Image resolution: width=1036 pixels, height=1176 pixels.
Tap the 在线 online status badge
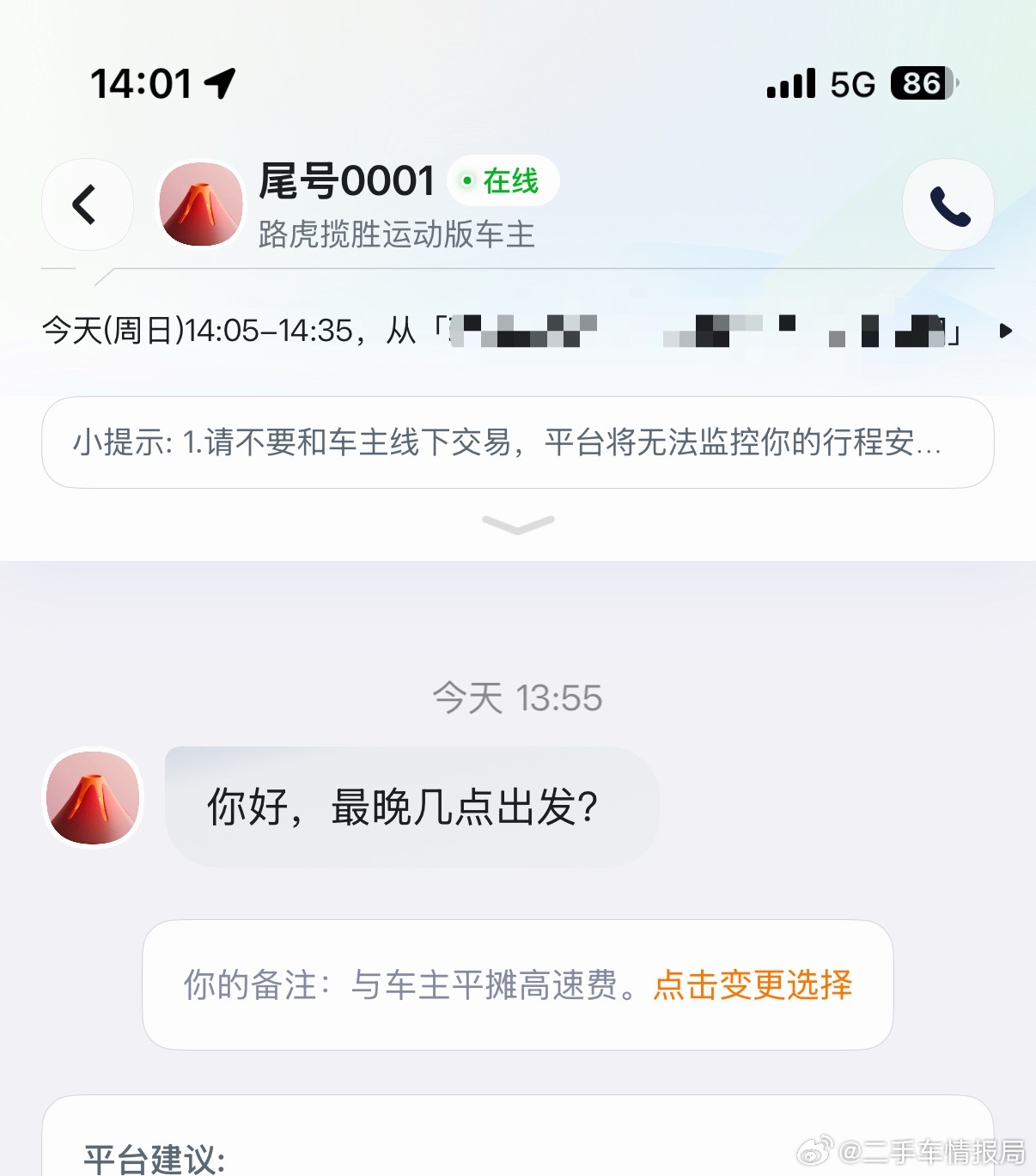click(x=503, y=180)
